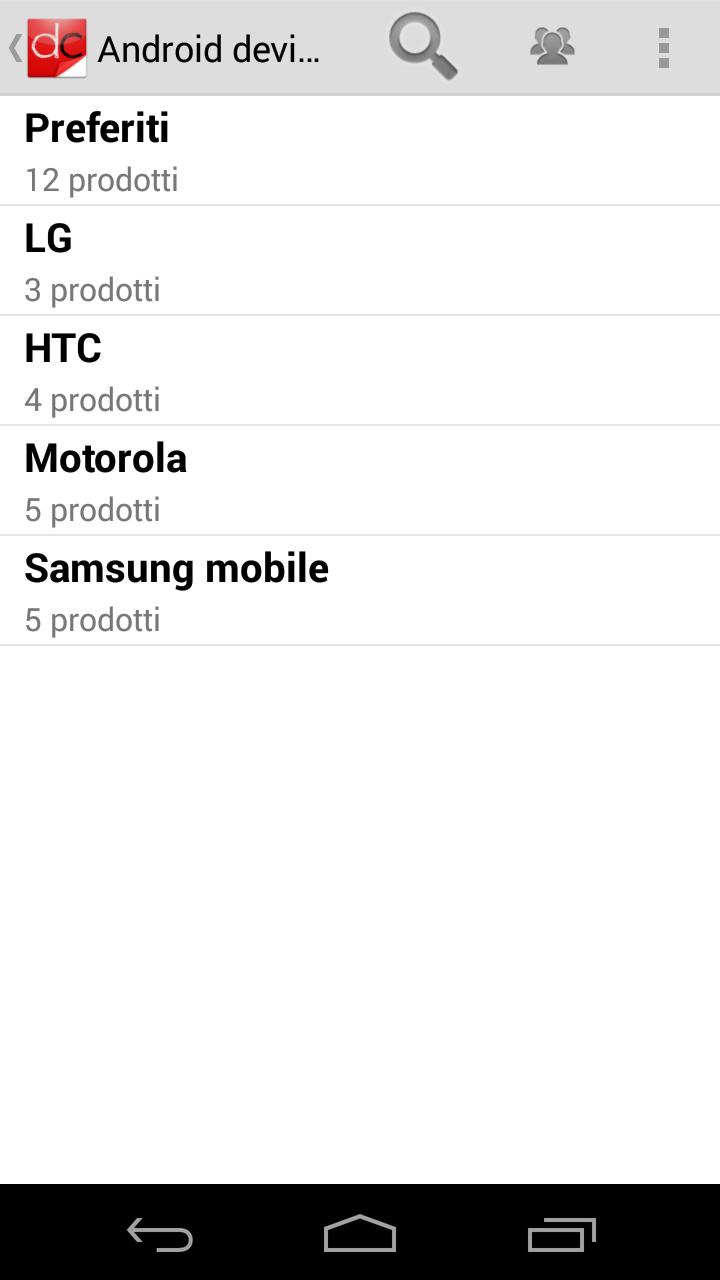Viewport: 720px width, 1280px height.
Task: Tap the '3 prodotti' subtitle below LG
Action: pyautogui.click(x=92, y=290)
